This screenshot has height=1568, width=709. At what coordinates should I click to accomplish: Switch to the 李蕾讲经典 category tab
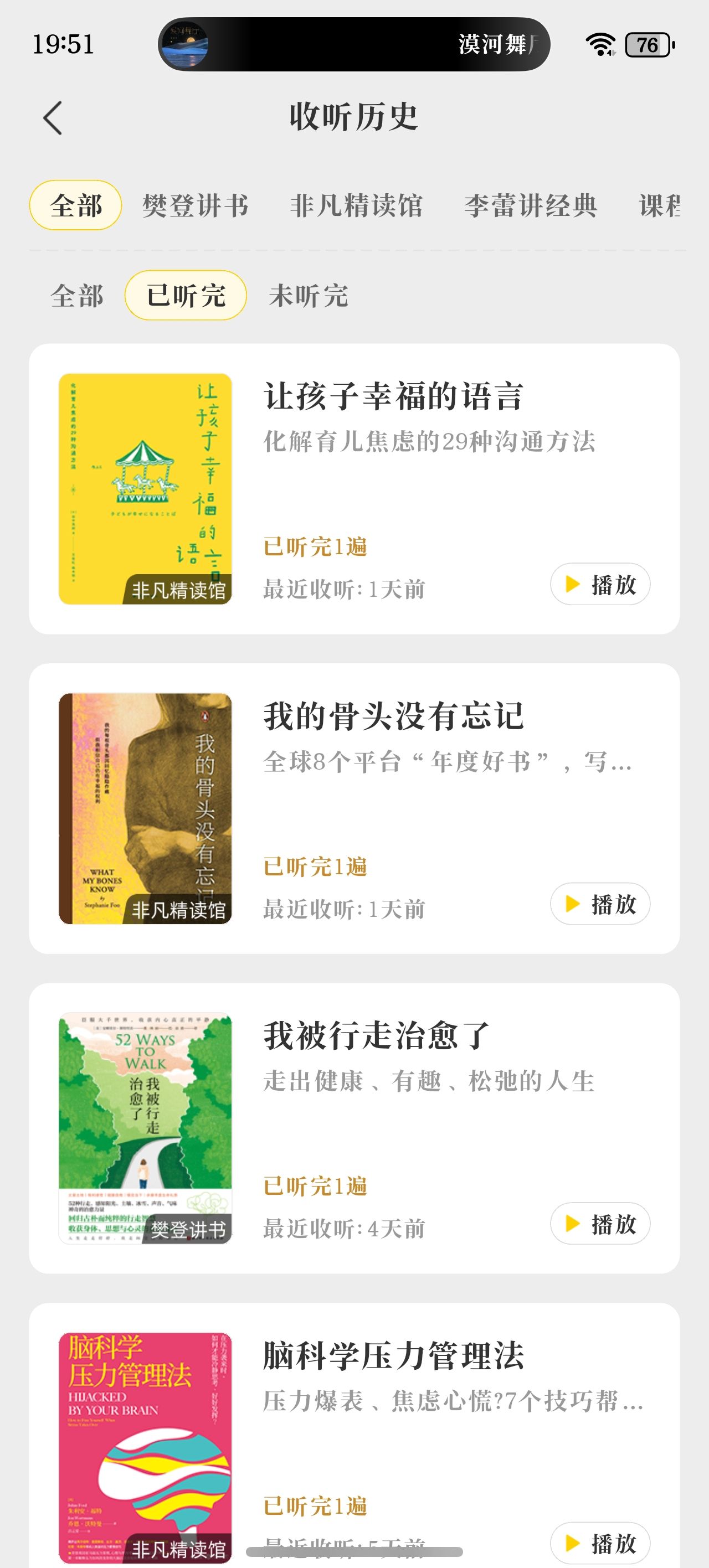(530, 206)
